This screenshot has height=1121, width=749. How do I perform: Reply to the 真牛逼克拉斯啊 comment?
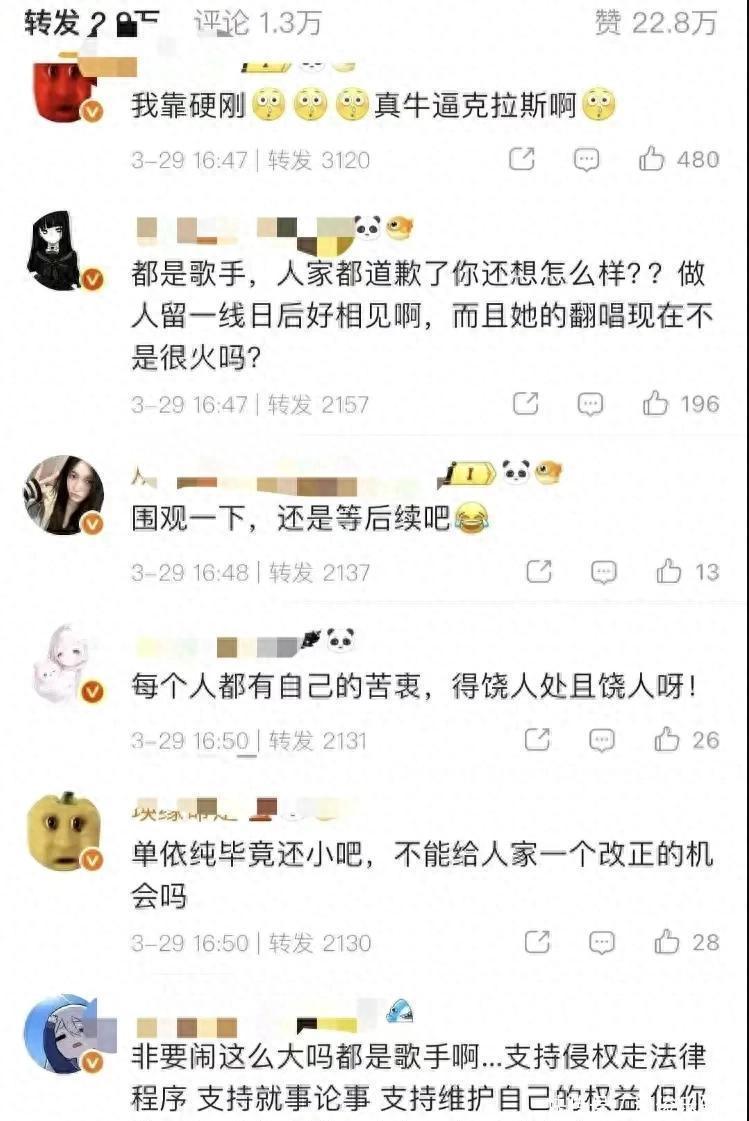(586, 159)
